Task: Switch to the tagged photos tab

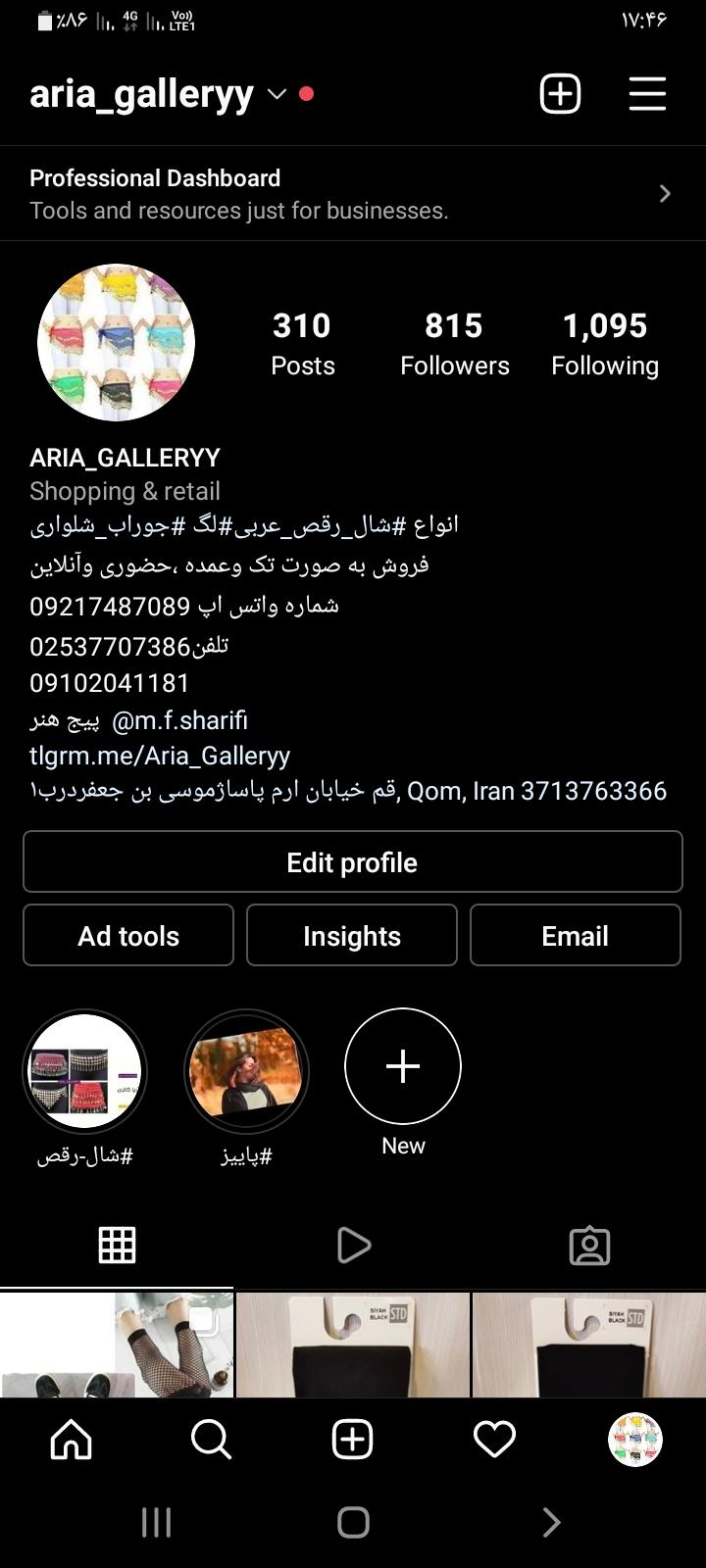Action: pos(589,1246)
